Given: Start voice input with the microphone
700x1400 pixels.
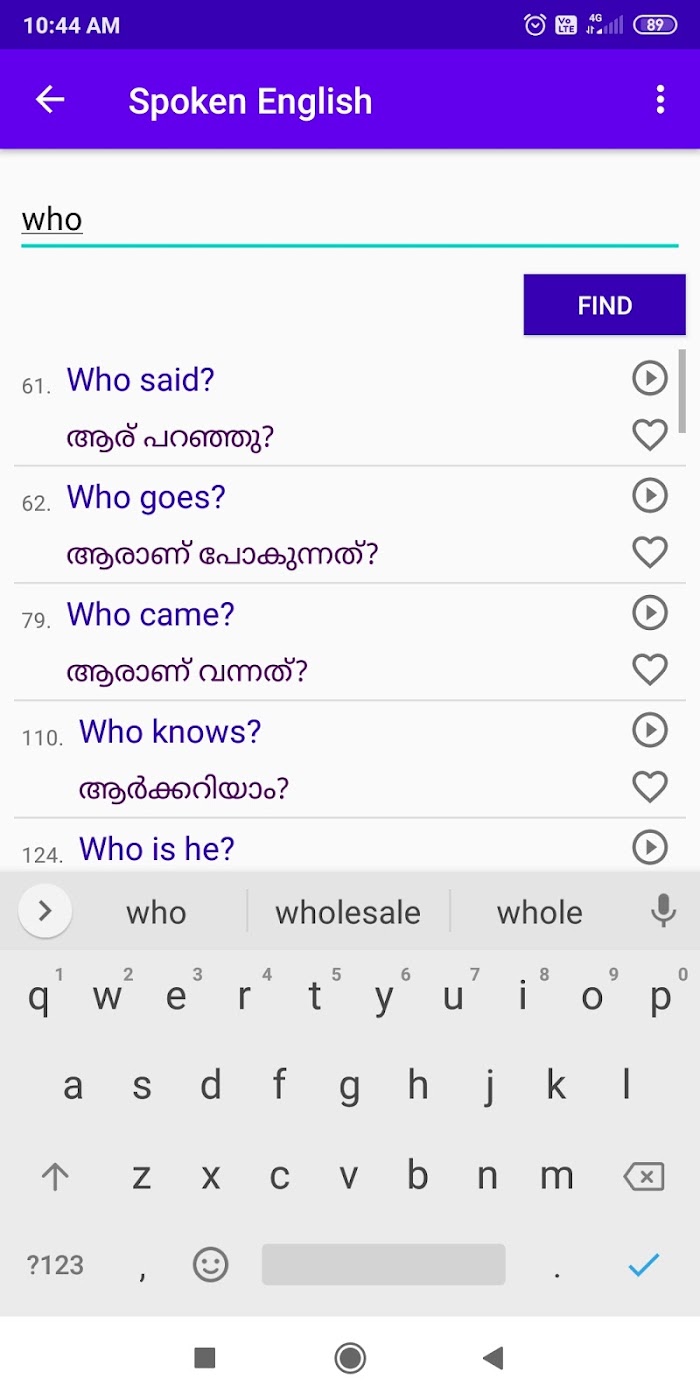Looking at the screenshot, I should tap(663, 911).
